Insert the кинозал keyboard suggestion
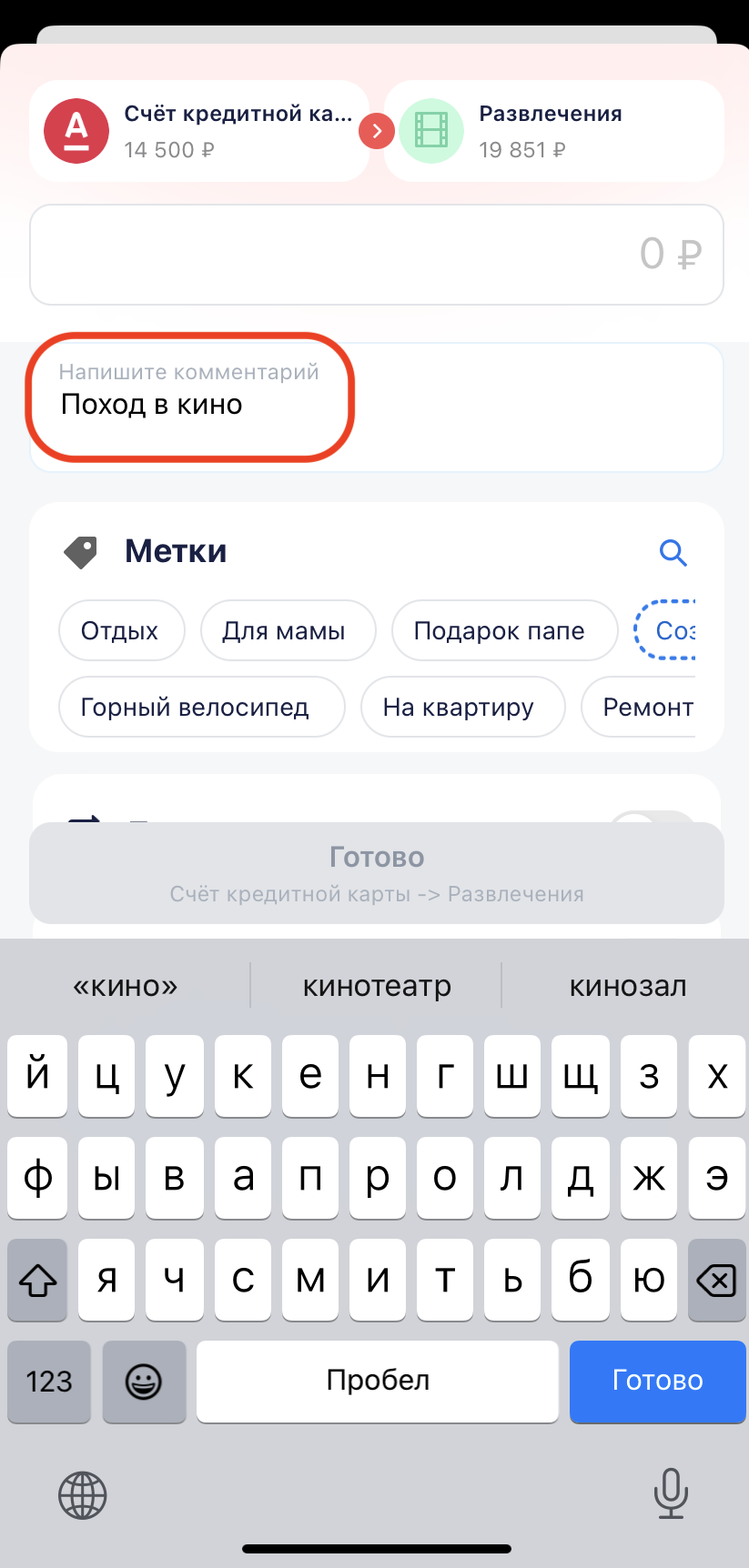Screen dimensions: 749x1568 click(x=627, y=986)
